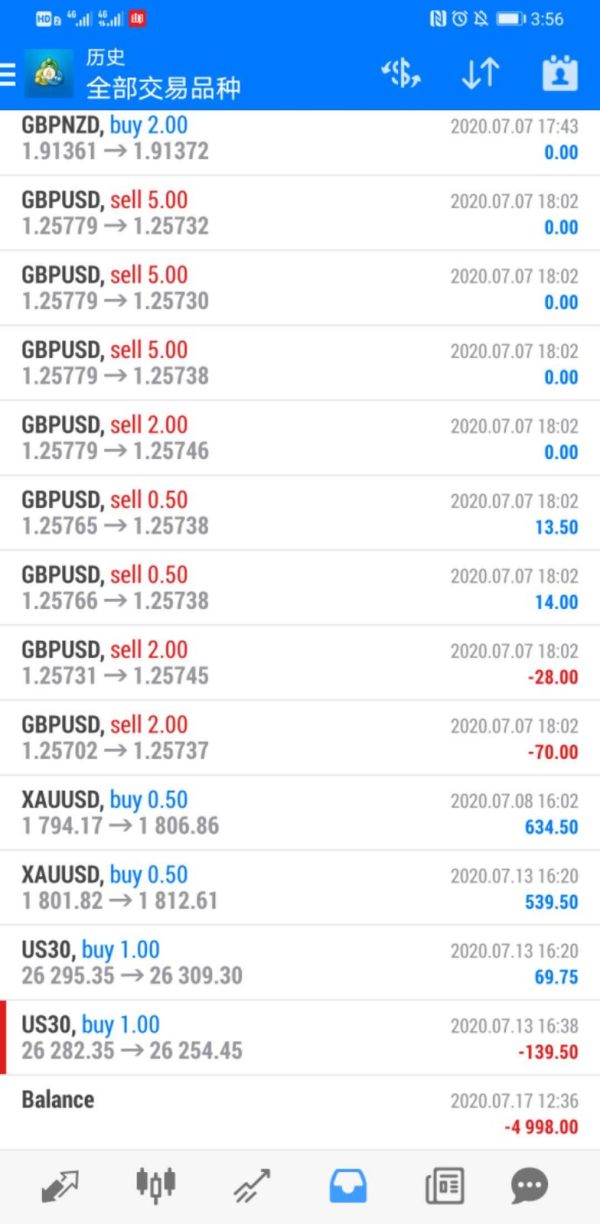Switch to the Trade tab

pos(252,1186)
